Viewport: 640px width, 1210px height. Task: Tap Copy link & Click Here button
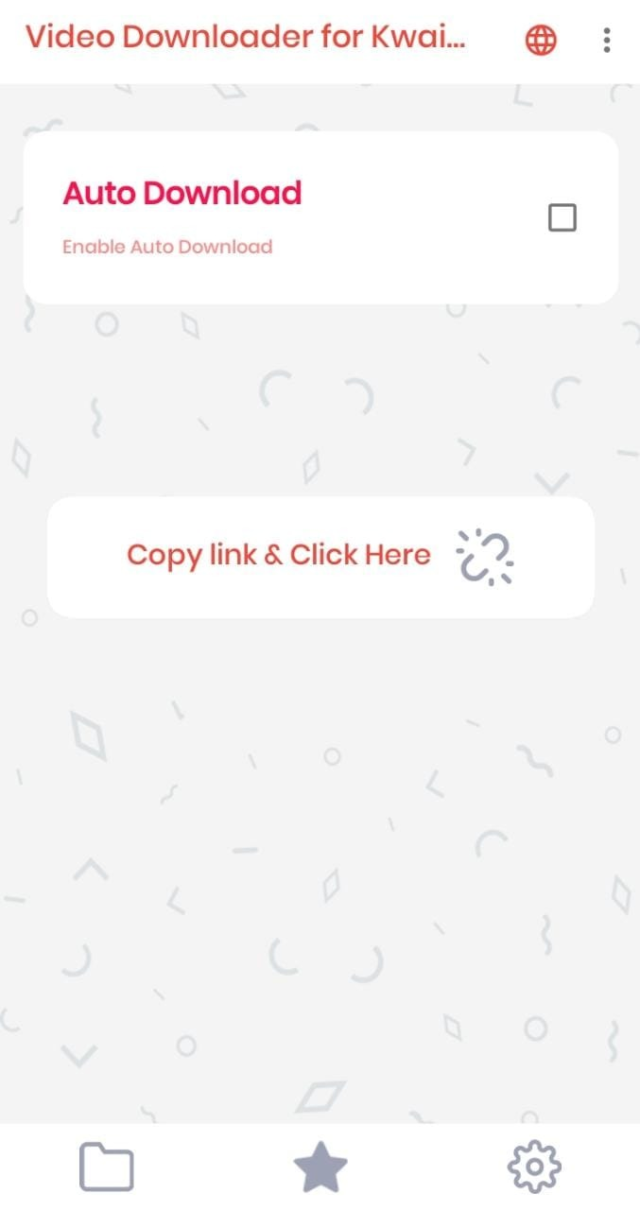[320, 556]
